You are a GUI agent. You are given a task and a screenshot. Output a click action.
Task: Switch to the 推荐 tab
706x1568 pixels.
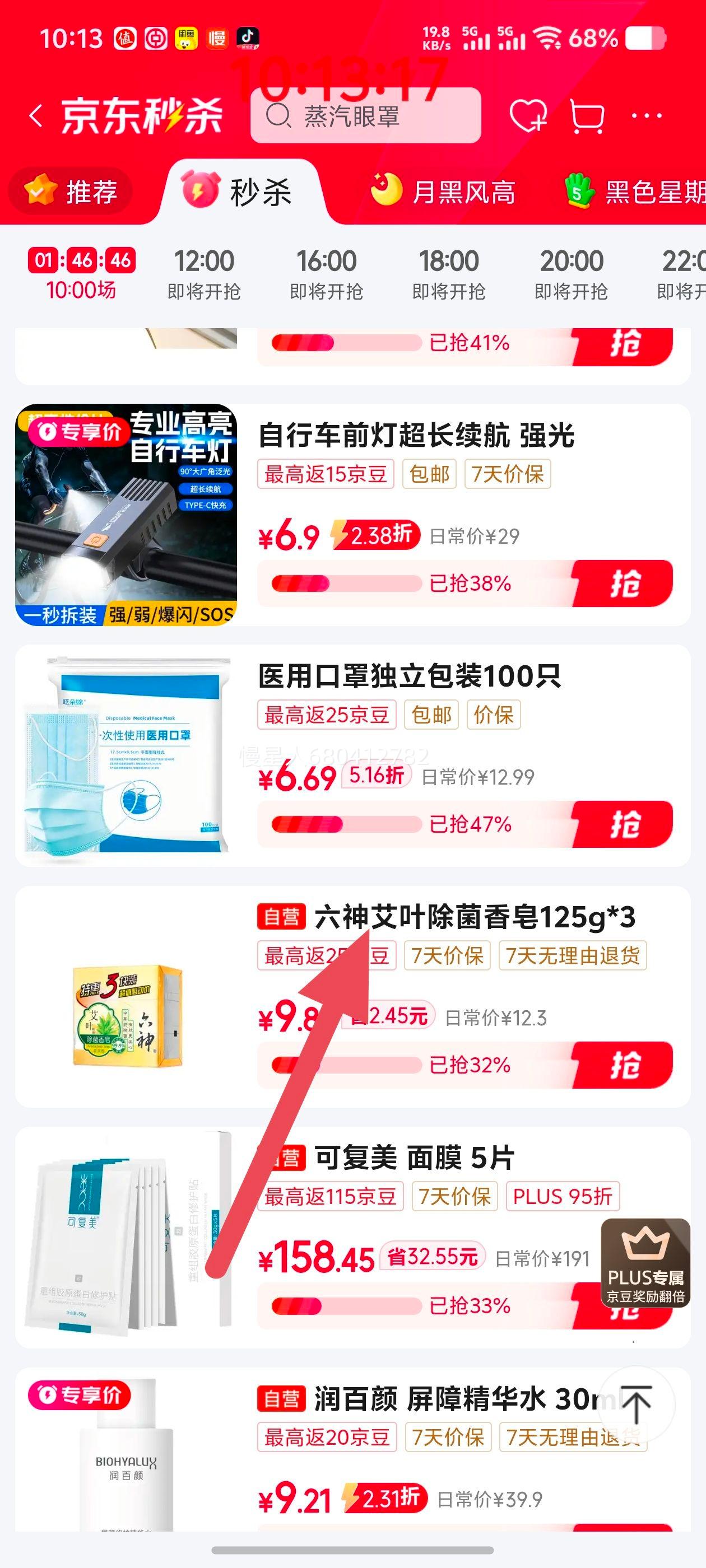(73, 190)
